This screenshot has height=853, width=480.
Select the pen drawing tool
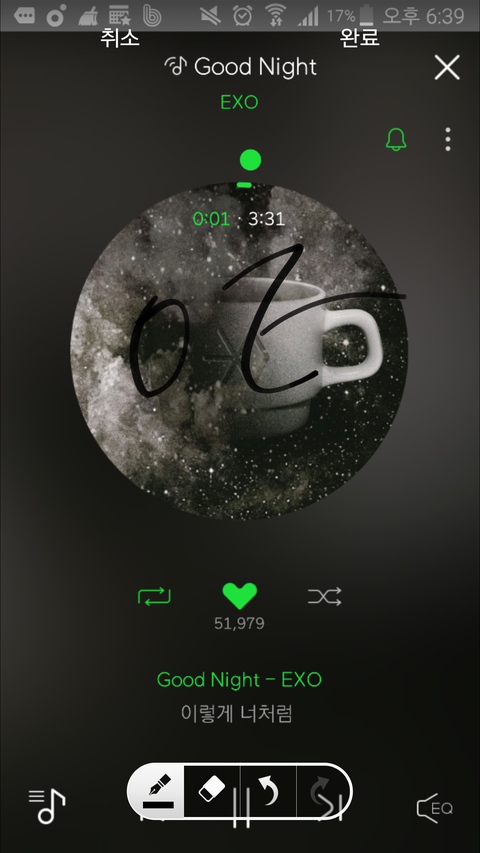(157, 791)
